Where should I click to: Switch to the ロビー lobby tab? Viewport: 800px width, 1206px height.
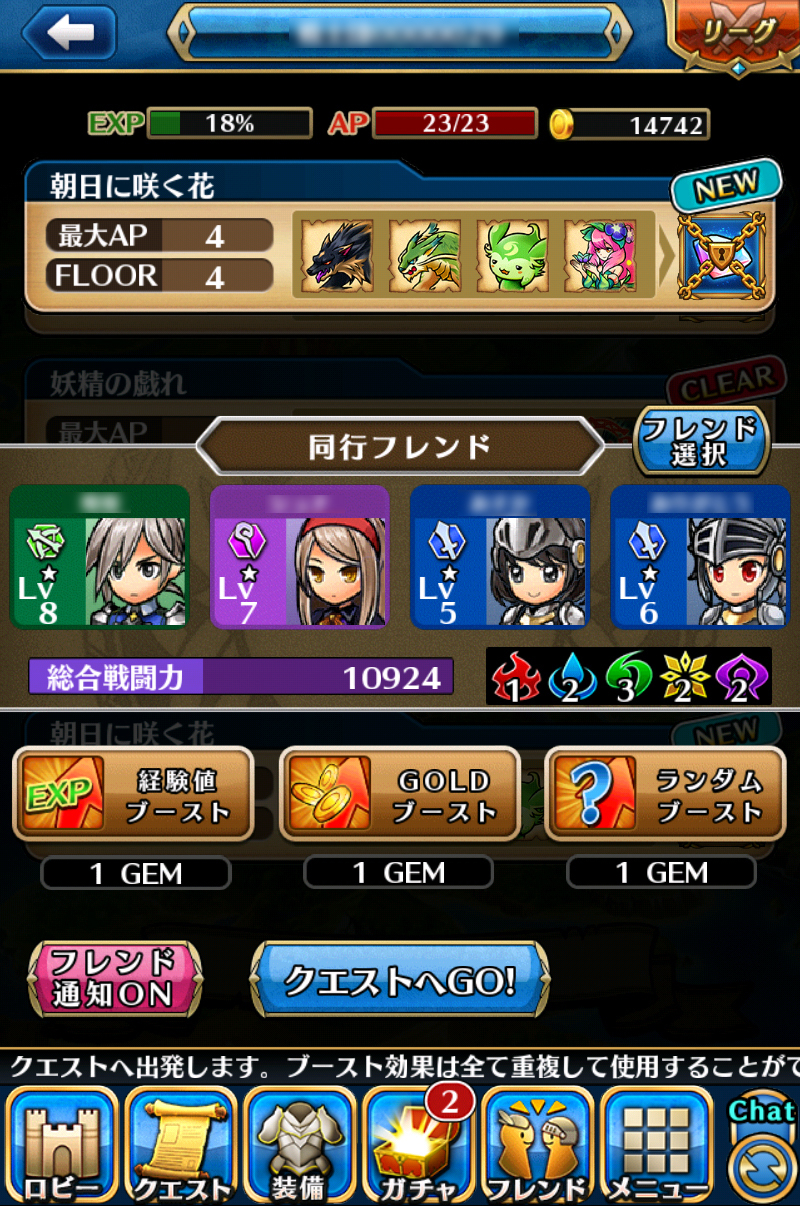point(62,1146)
